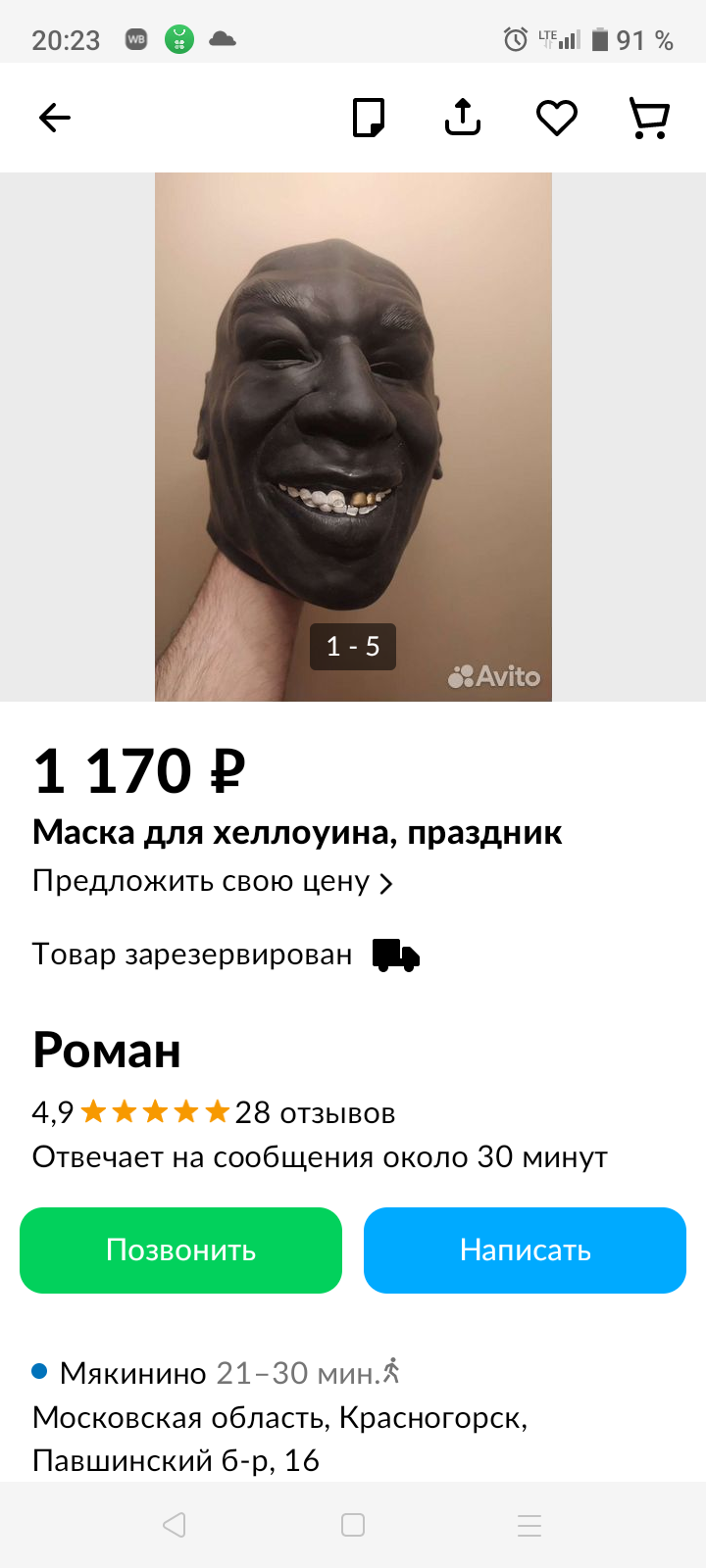Message the seller with Написать
Image resolution: width=706 pixels, height=1568 pixels.
(x=525, y=1250)
